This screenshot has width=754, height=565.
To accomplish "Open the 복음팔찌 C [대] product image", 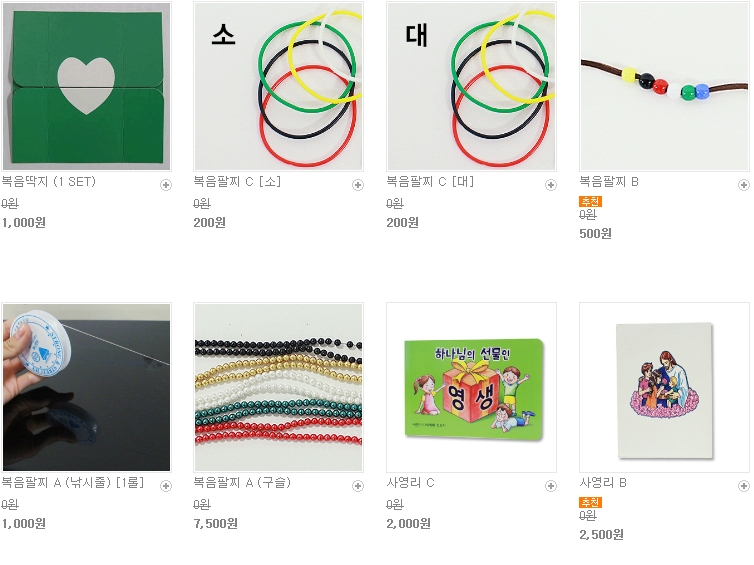I will point(472,86).
